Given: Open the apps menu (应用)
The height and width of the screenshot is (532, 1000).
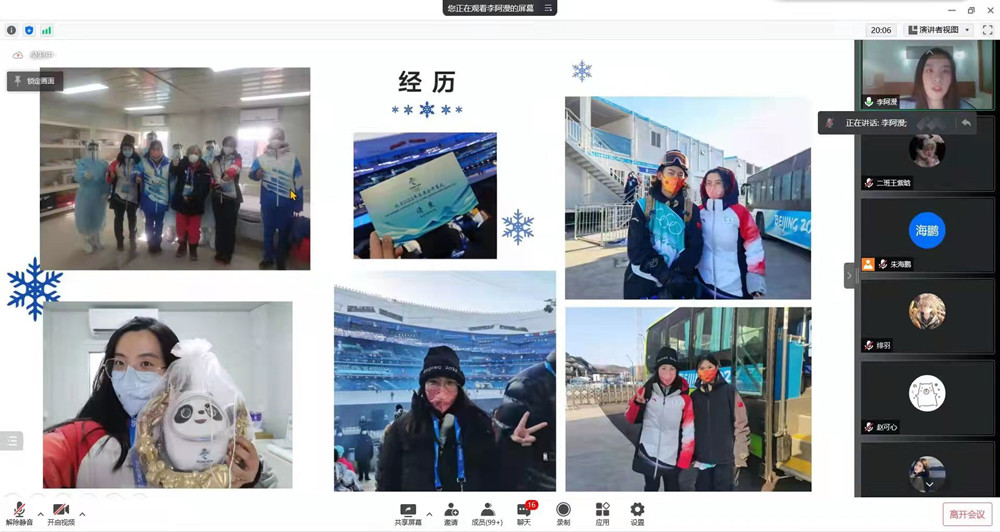Looking at the screenshot, I should point(602,513).
